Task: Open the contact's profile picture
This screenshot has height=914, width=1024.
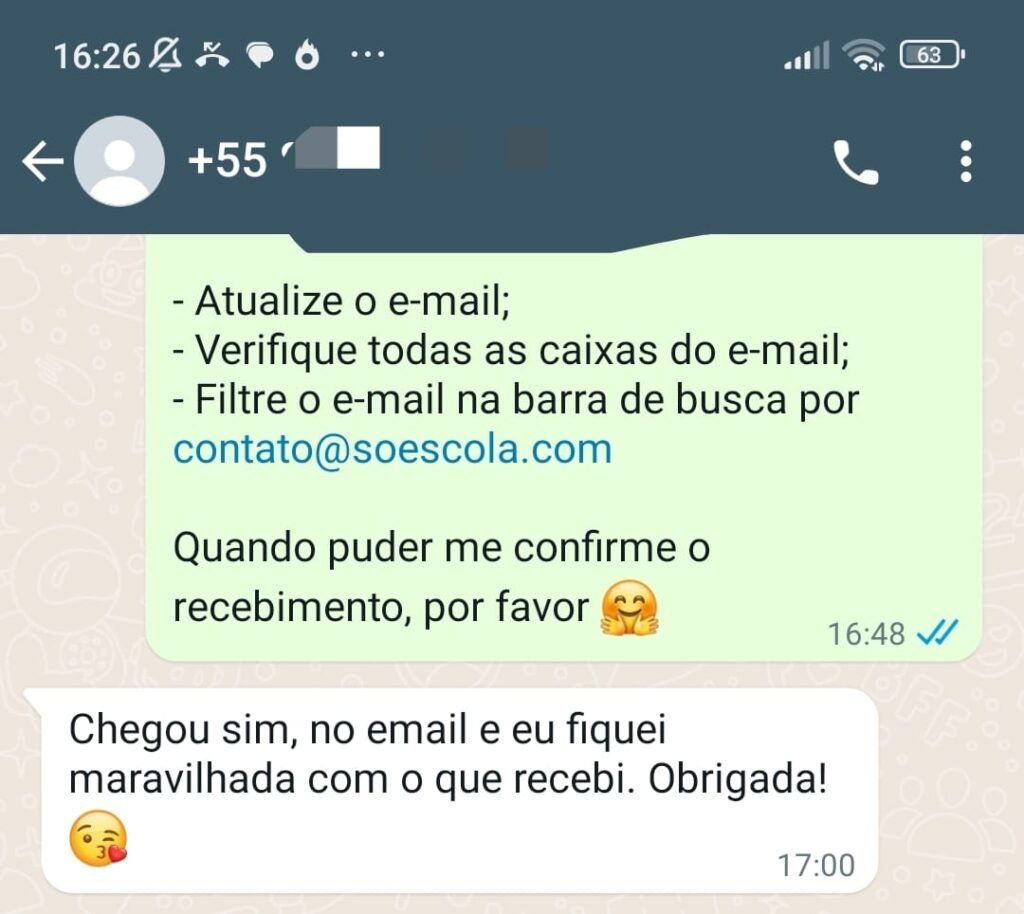Action: click(119, 162)
